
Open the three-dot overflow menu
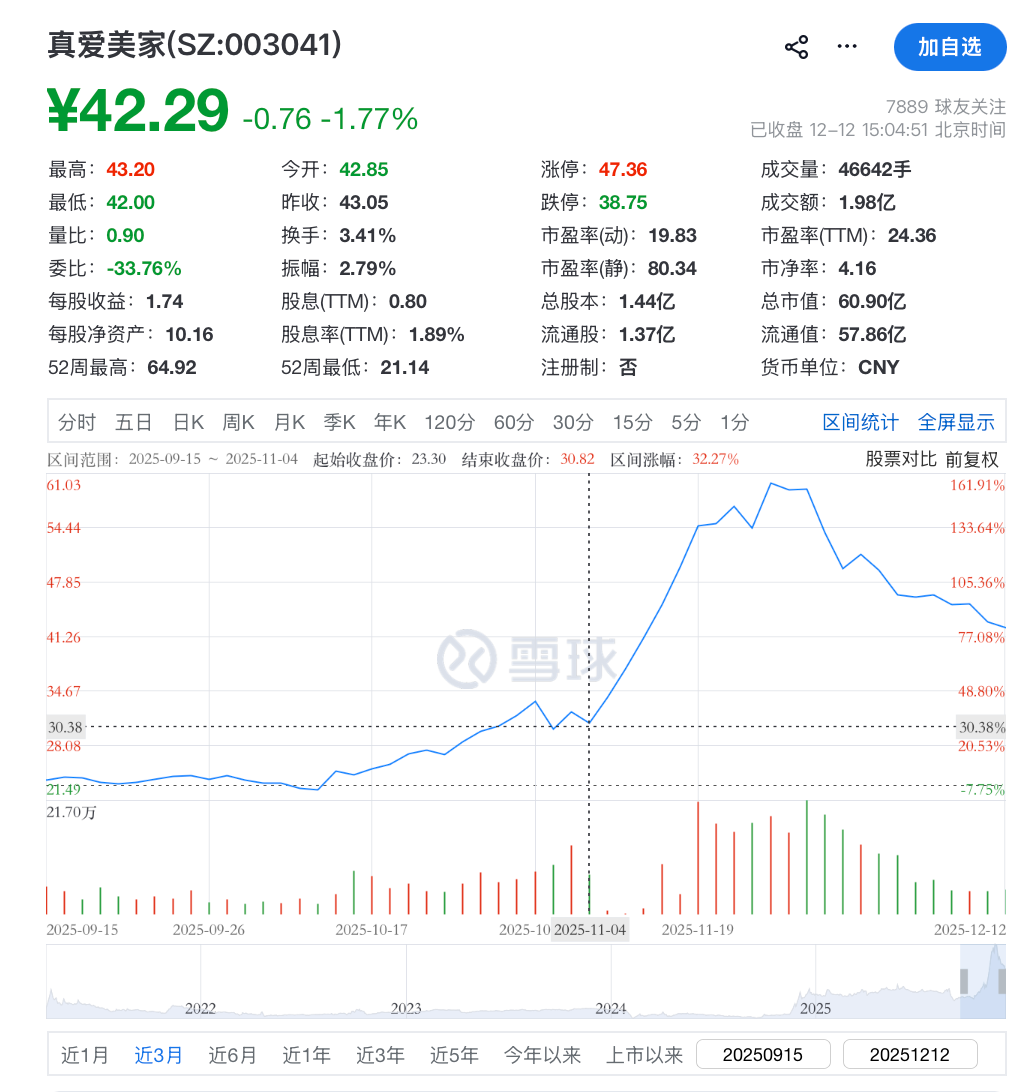pyautogui.click(x=847, y=47)
